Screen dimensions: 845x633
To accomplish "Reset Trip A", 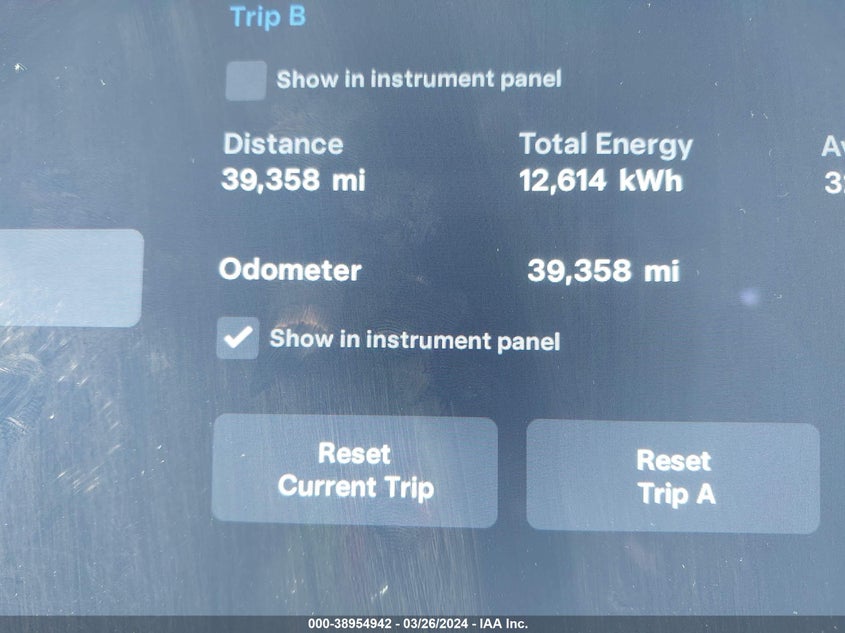I will 673,477.
